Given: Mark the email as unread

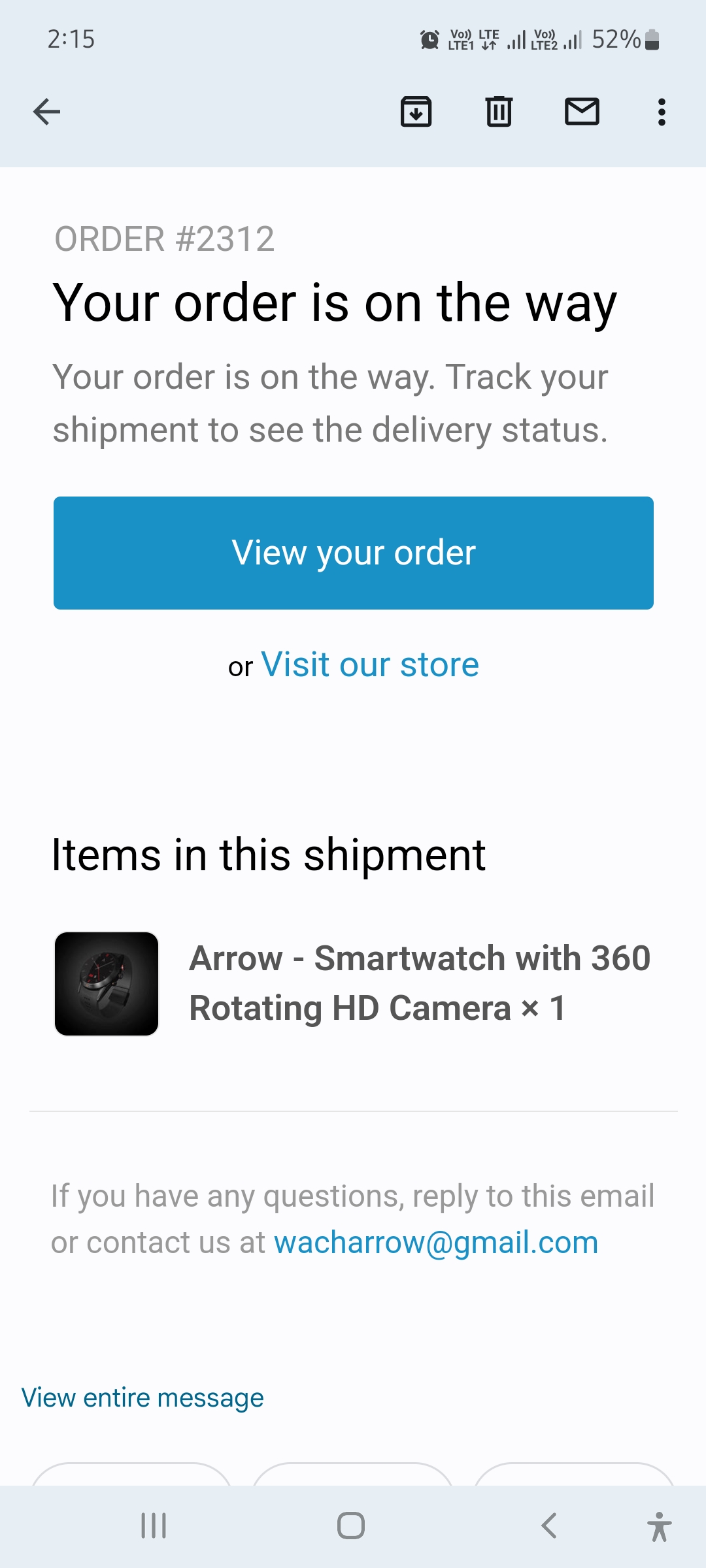Looking at the screenshot, I should (x=582, y=112).
